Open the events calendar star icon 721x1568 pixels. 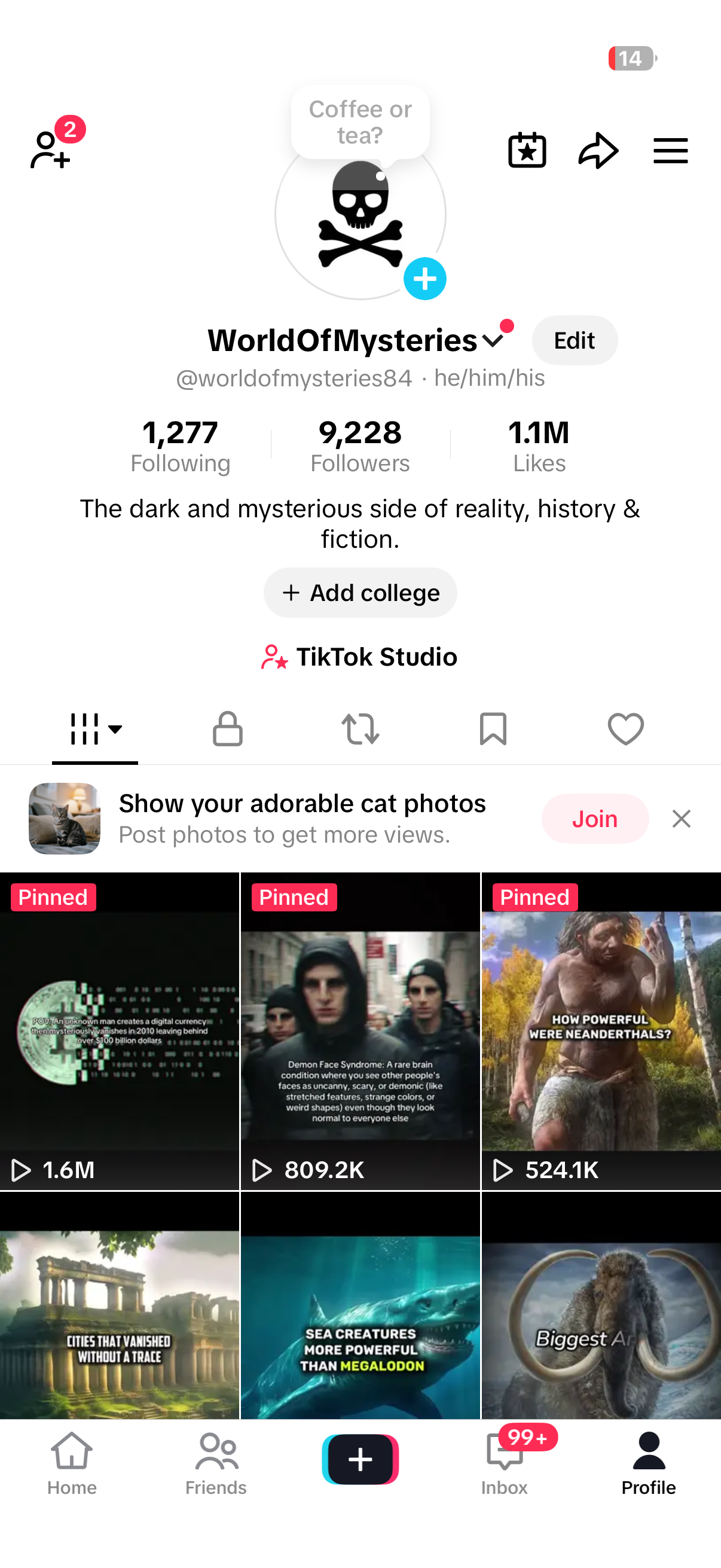click(527, 150)
